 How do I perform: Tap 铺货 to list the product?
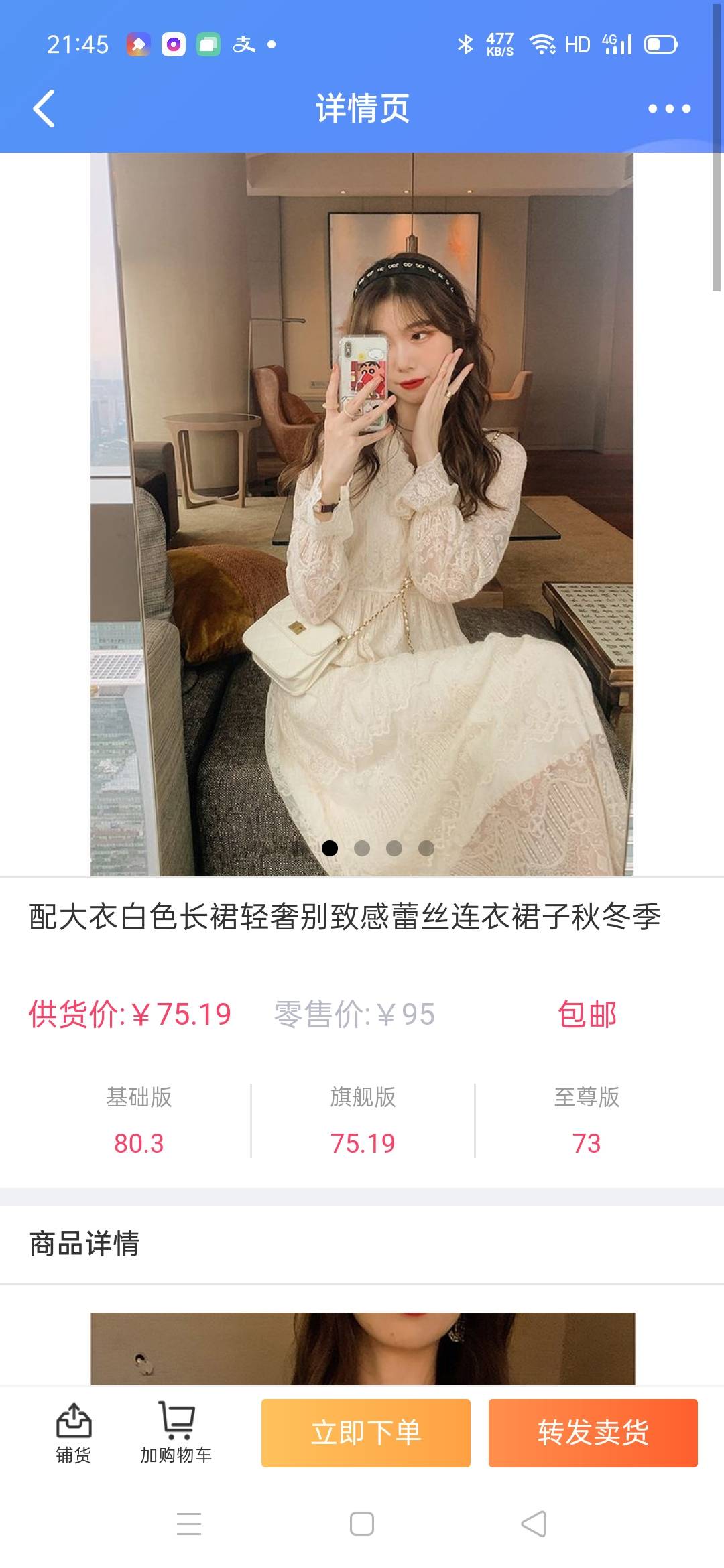tap(74, 1433)
